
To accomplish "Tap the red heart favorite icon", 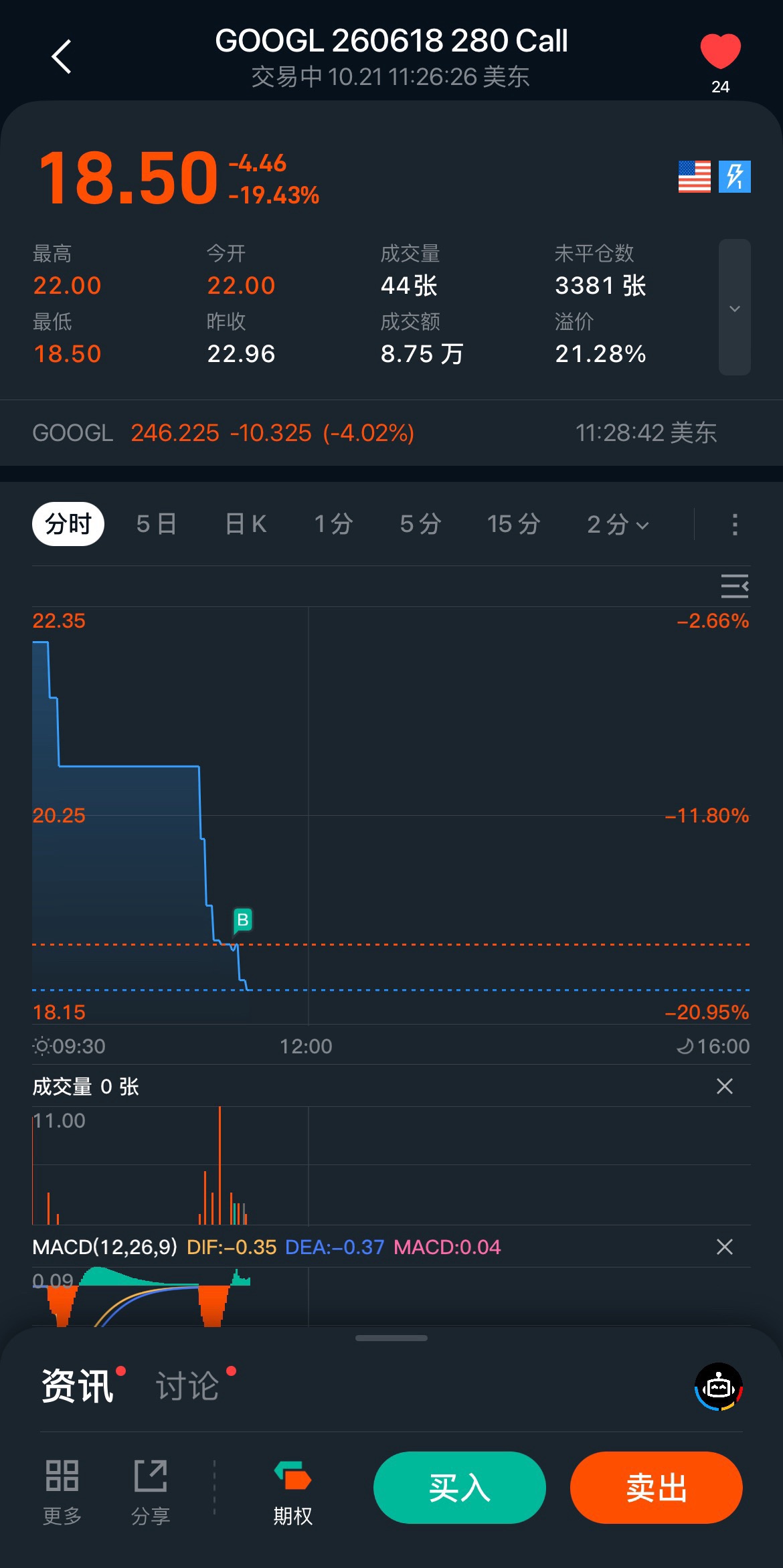I will pos(720,52).
